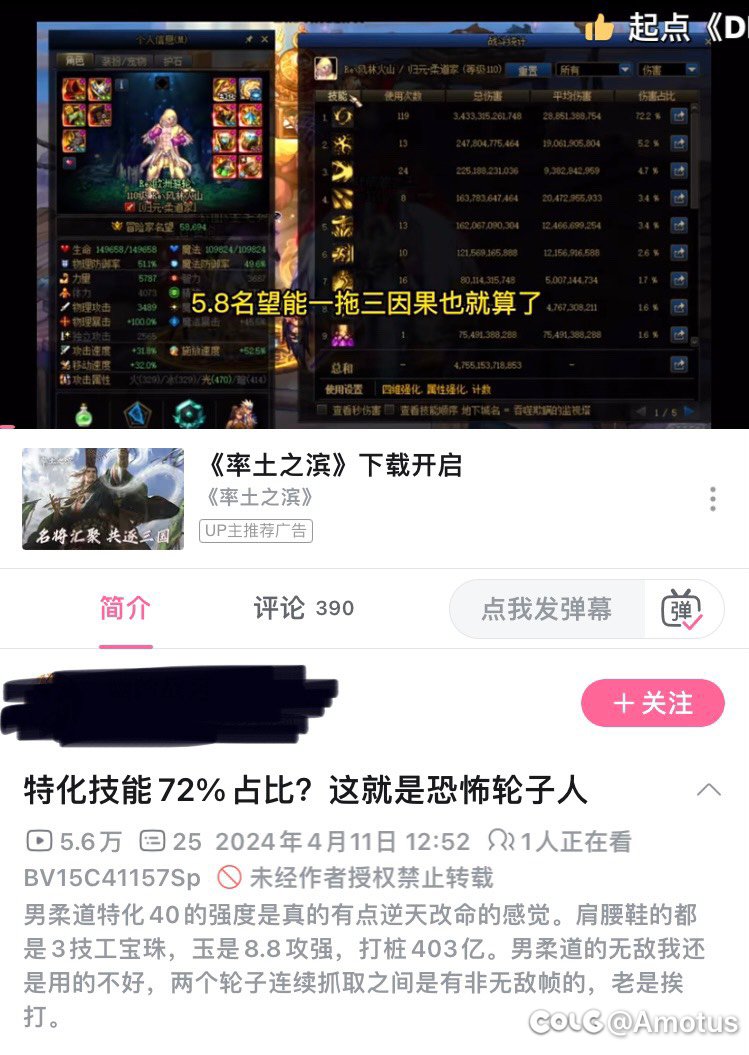Viewport: 749px width, 1055px height.
Task: Collapse the video description chevron
Action: pyautogui.click(x=708, y=790)
